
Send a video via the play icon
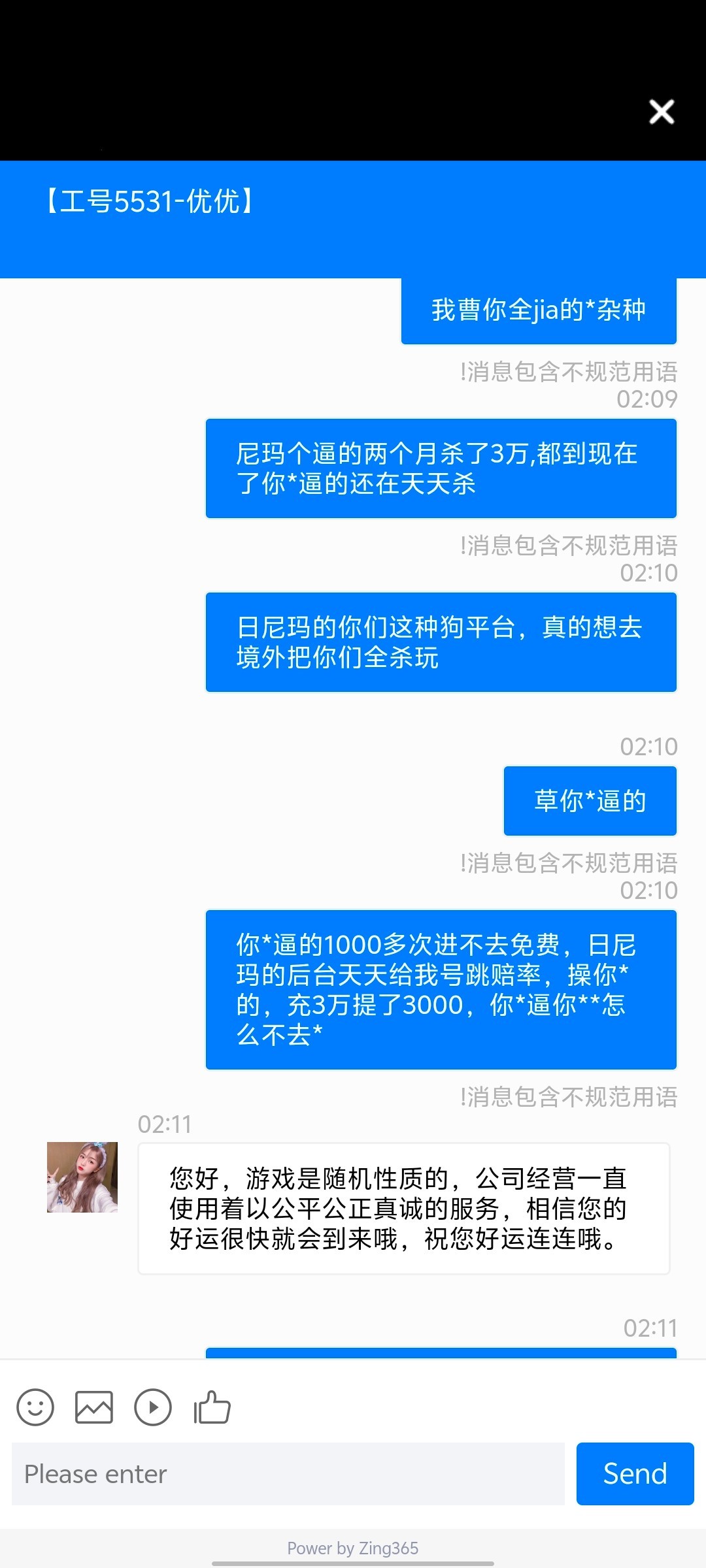[153, 1407]
